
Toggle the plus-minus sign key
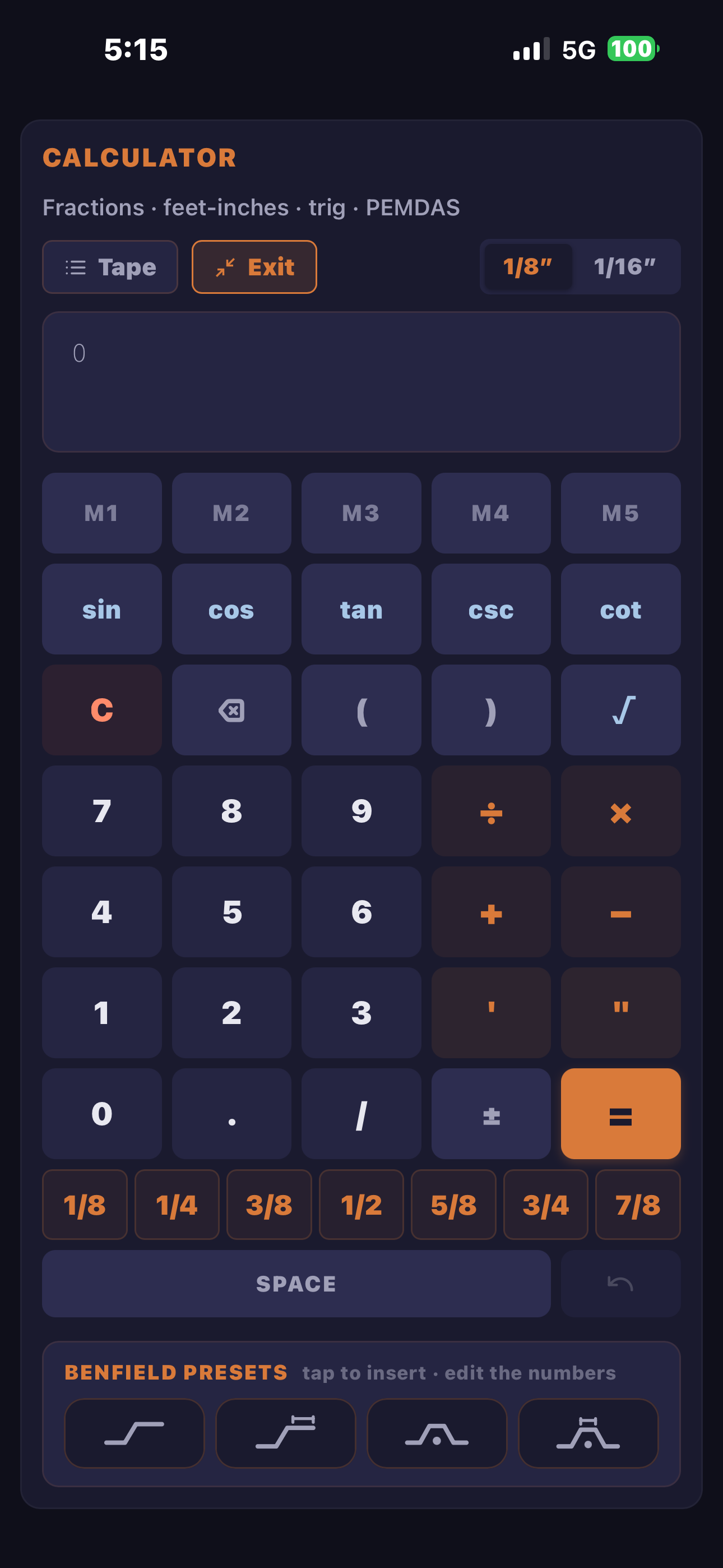(x=490, y=1113)
